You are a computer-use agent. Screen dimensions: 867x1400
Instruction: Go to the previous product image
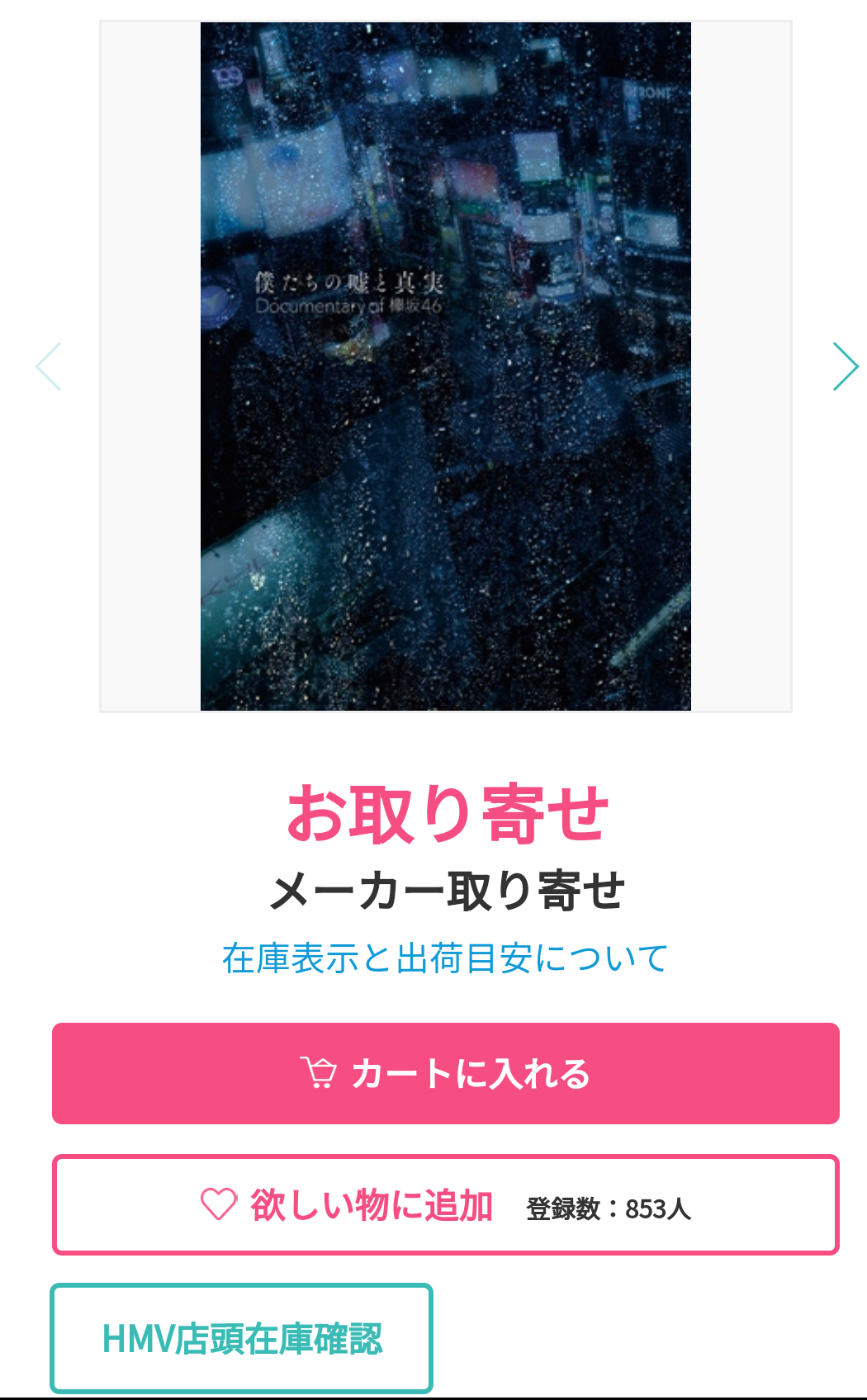pyautogui.click(x=49, y=367)
